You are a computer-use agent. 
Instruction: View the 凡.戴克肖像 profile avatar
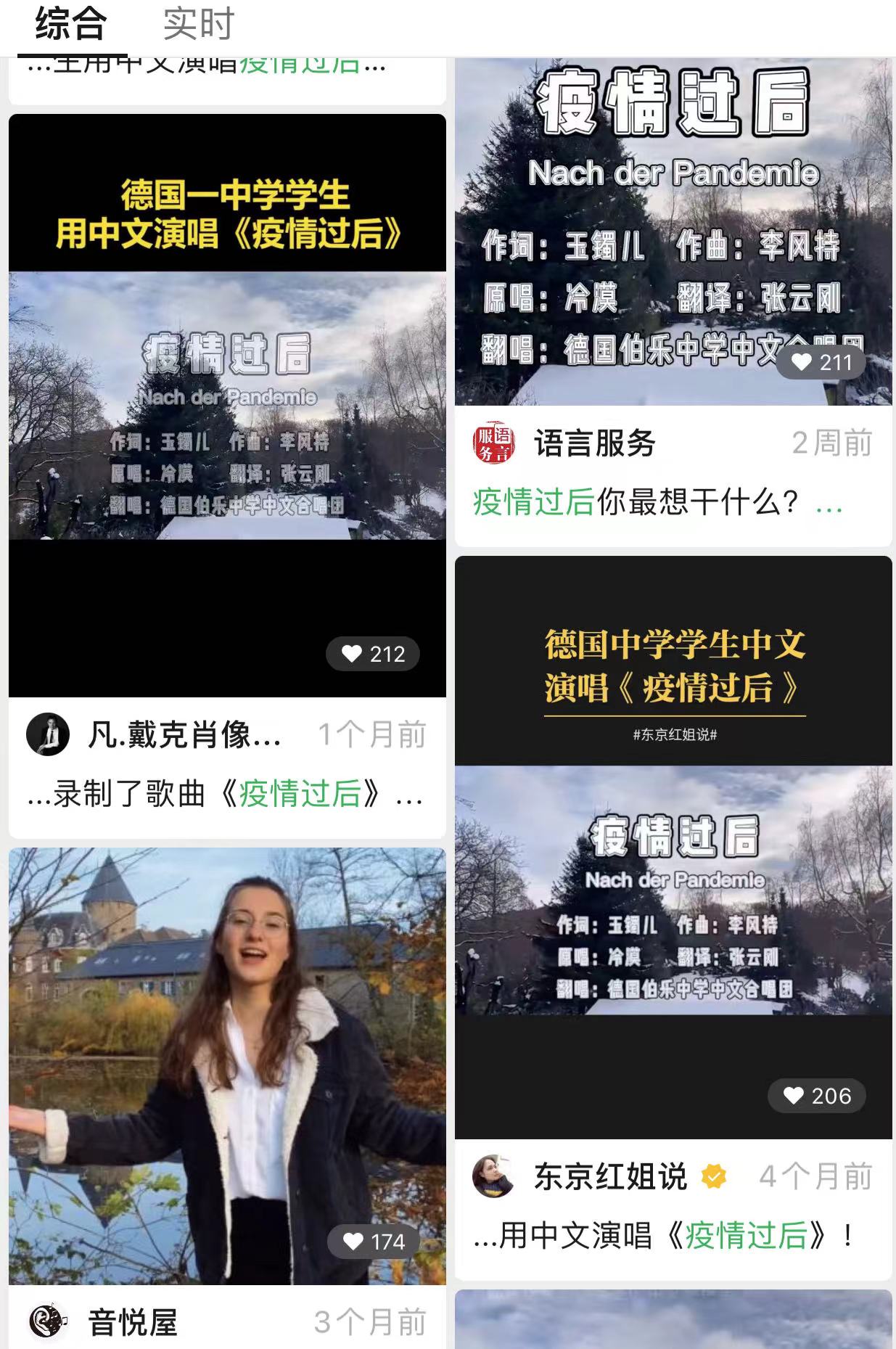(48, 734)
